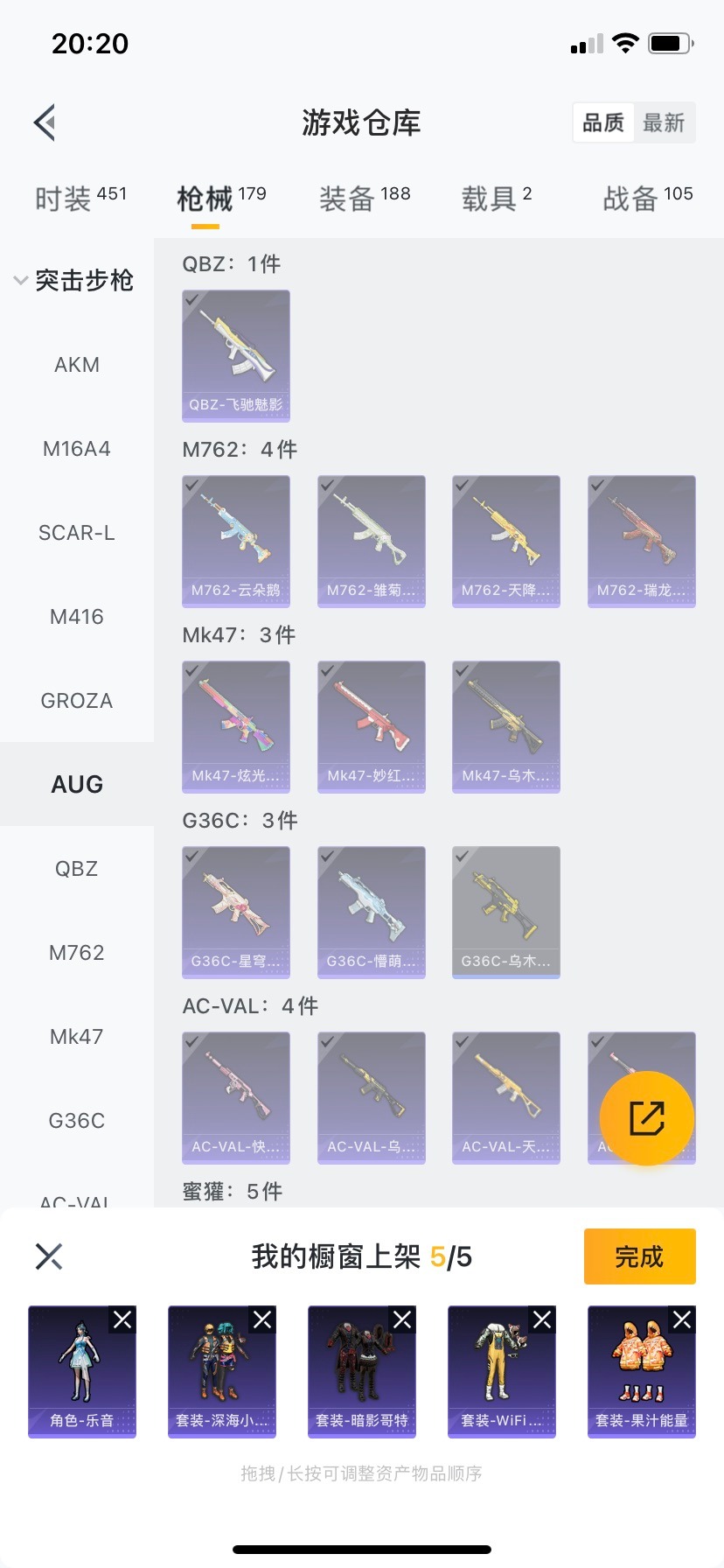Select M416 in the weapon list

77,617
